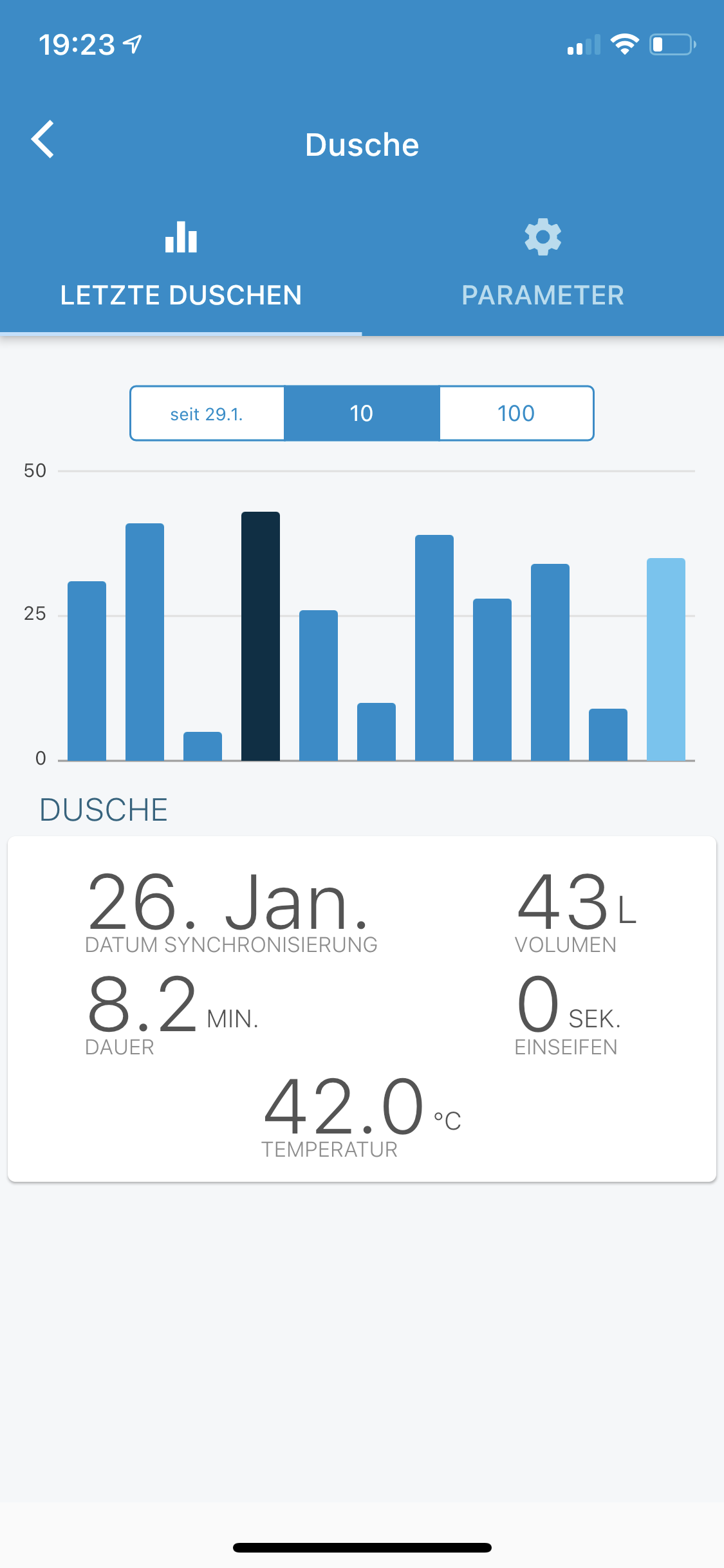This screenshot has width=724, height=1568.
Task: Select the light blue chart bar
Action: coord(665,659)
